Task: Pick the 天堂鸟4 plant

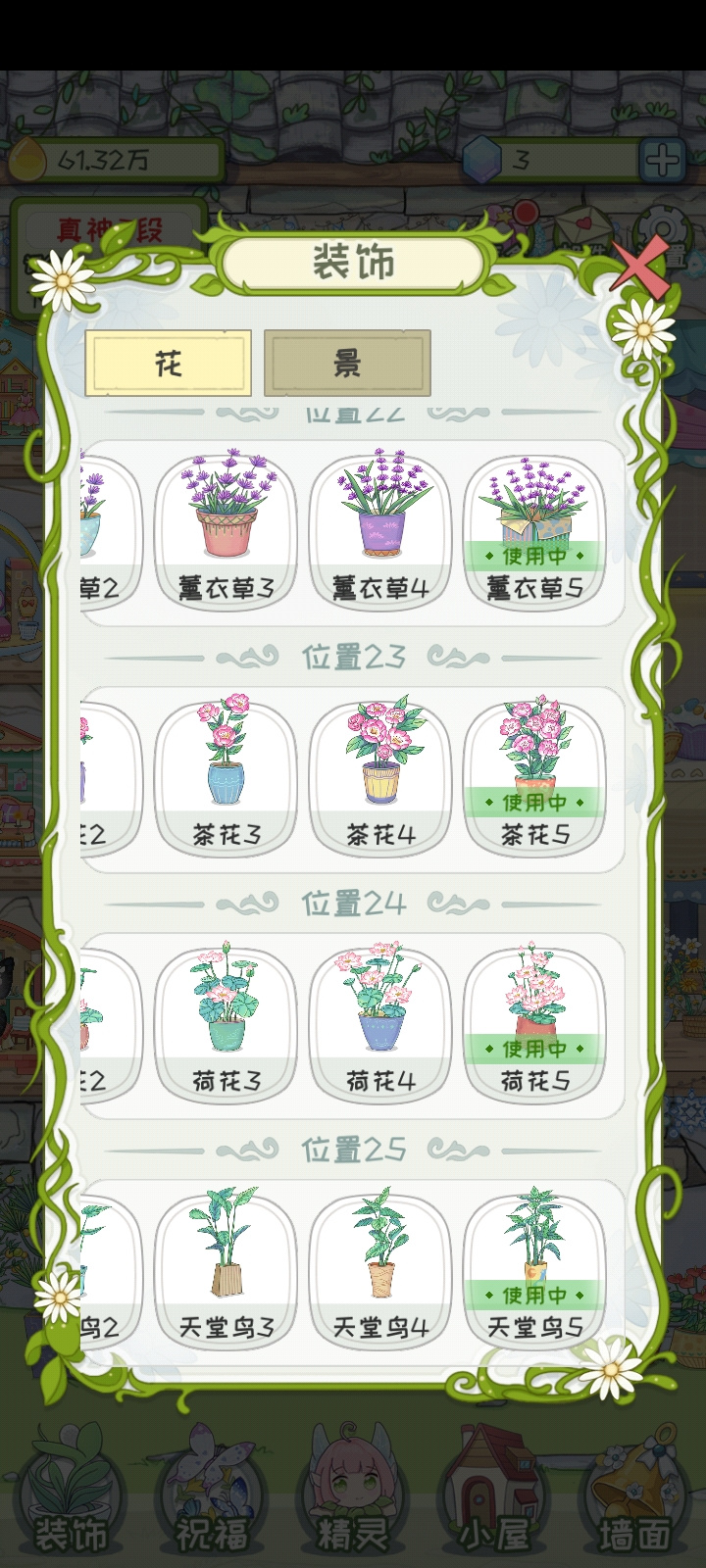Action: 380,1270
